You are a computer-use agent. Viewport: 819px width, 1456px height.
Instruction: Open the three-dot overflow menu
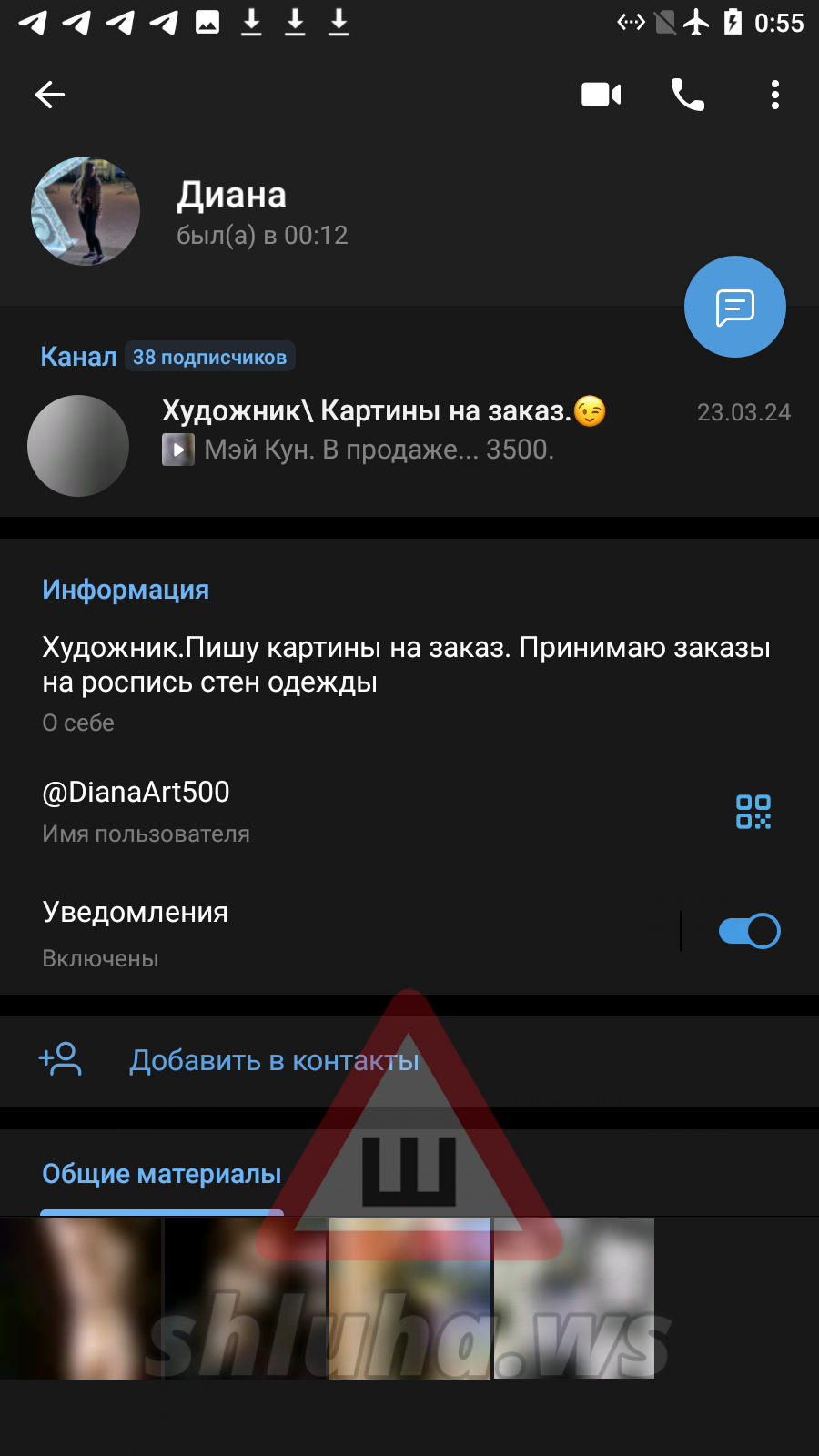774,95
